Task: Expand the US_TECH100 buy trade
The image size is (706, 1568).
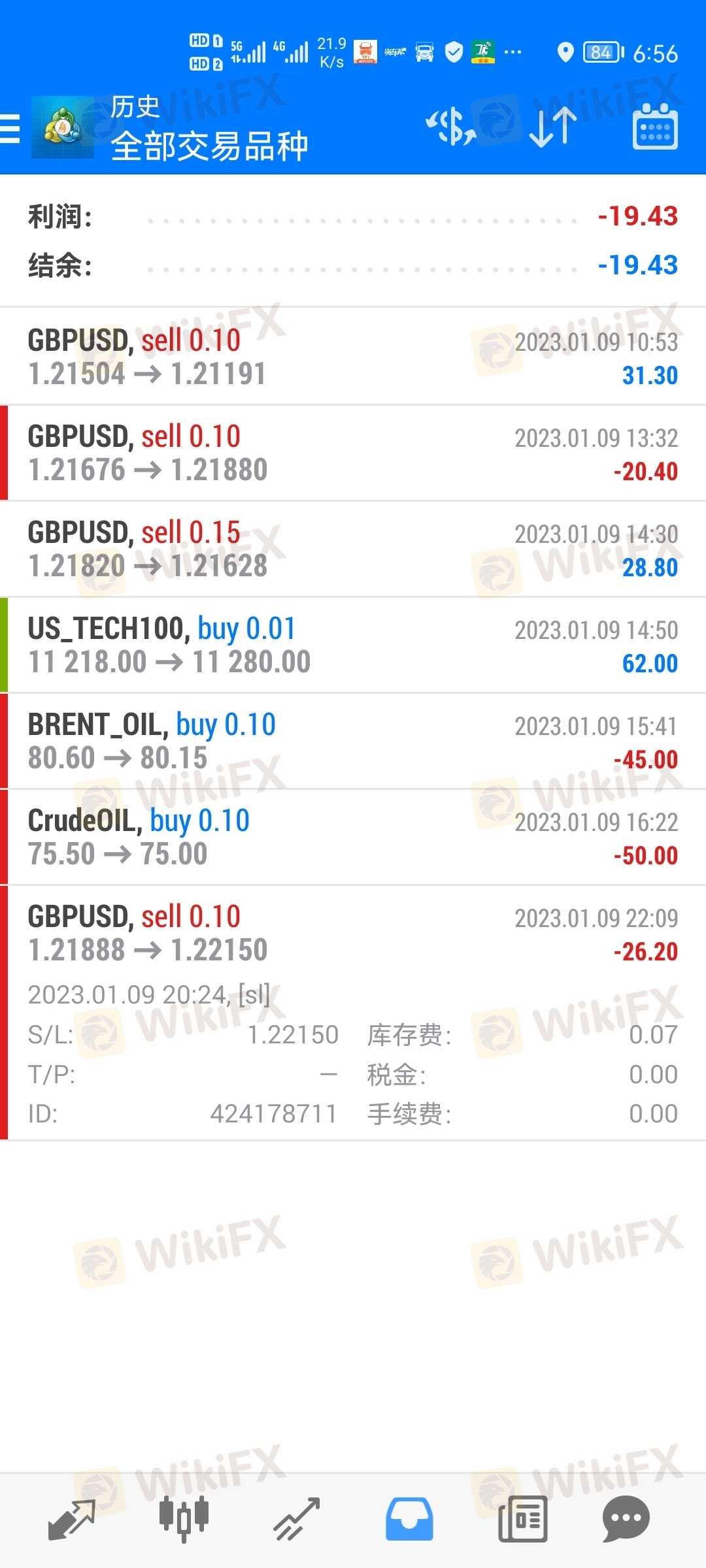Action: click(x=353, y=645)
